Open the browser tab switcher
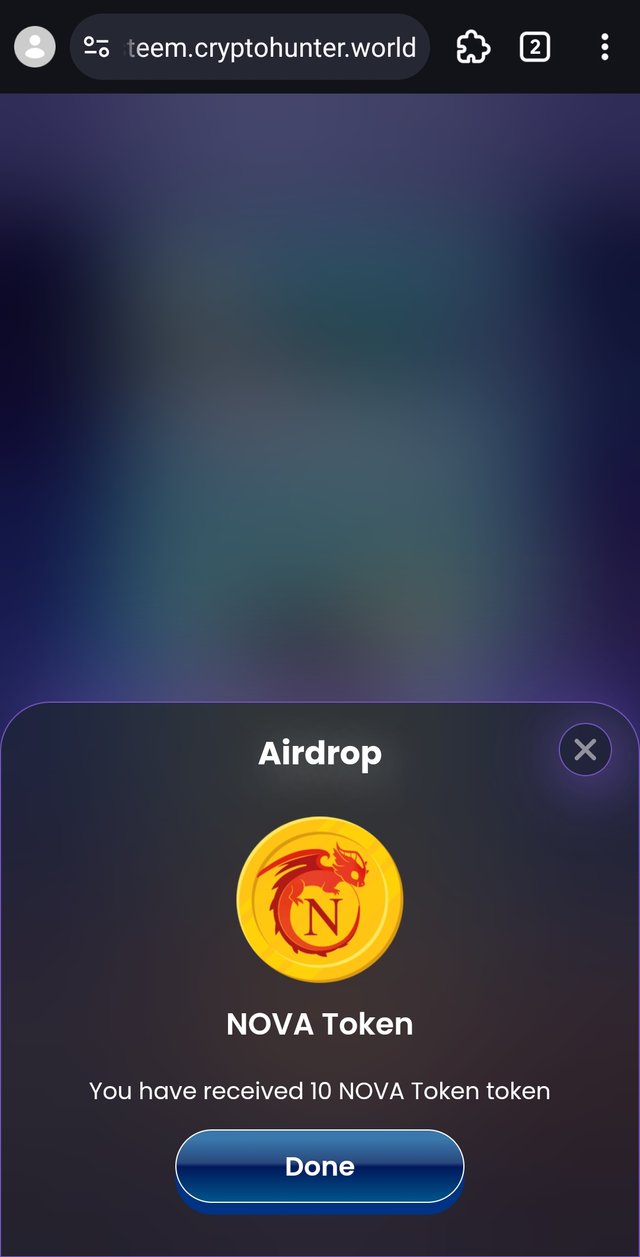The height and width of the screenshot is (1257, 640). [x=535, y=47]
